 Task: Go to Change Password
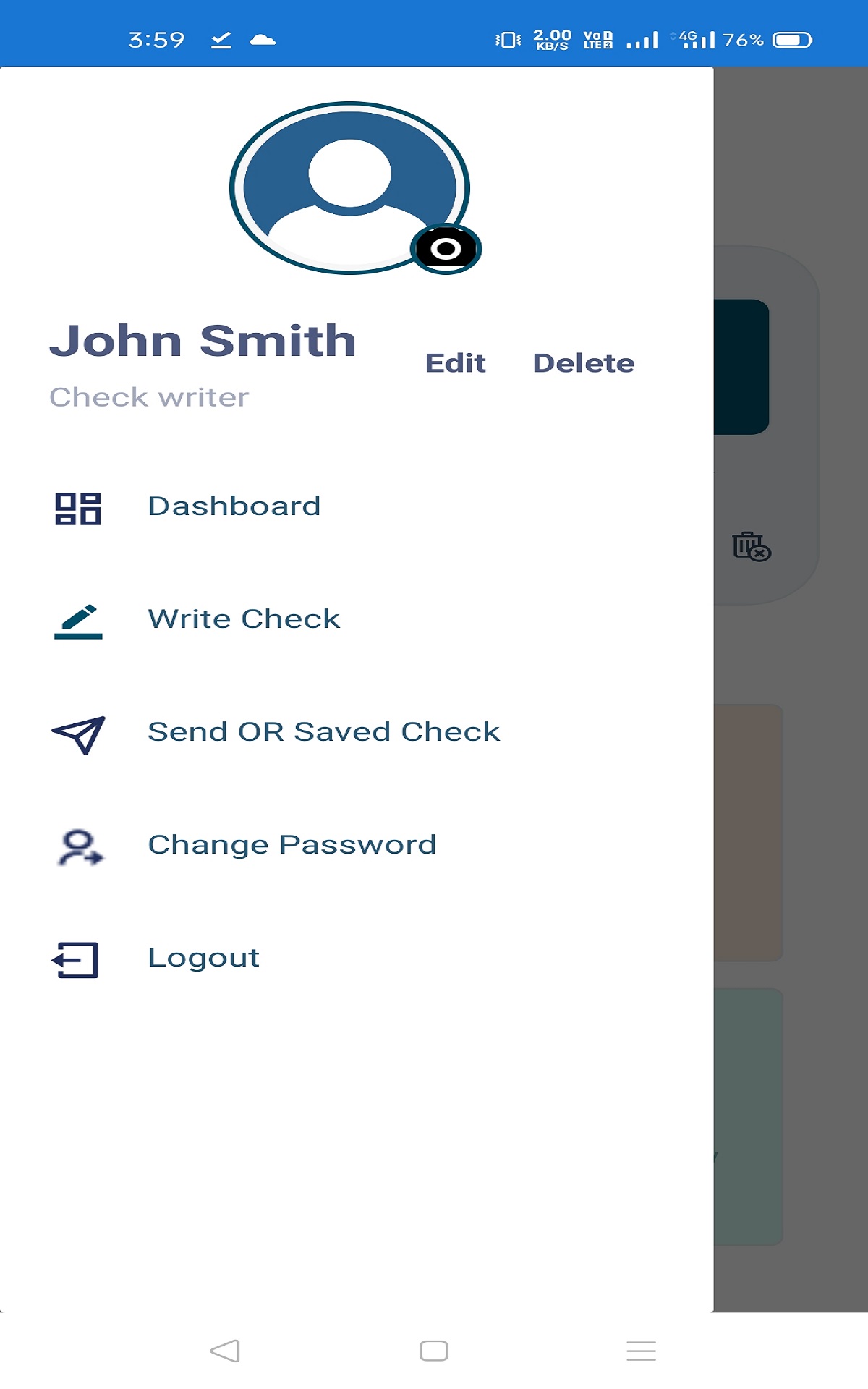[x=292, y=845]
